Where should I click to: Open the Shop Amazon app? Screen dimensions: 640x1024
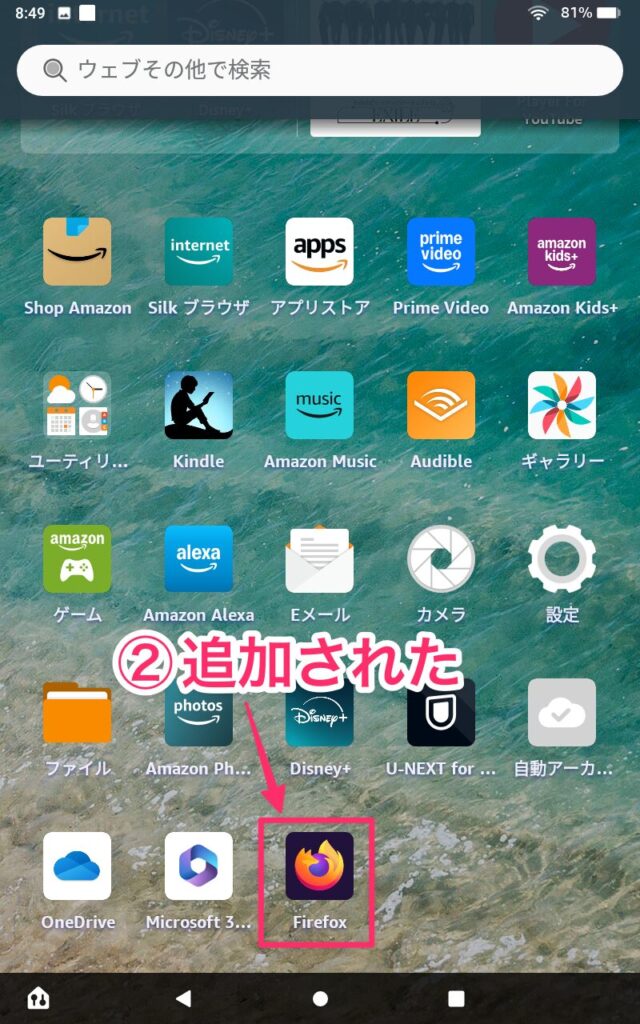(77, 252)
